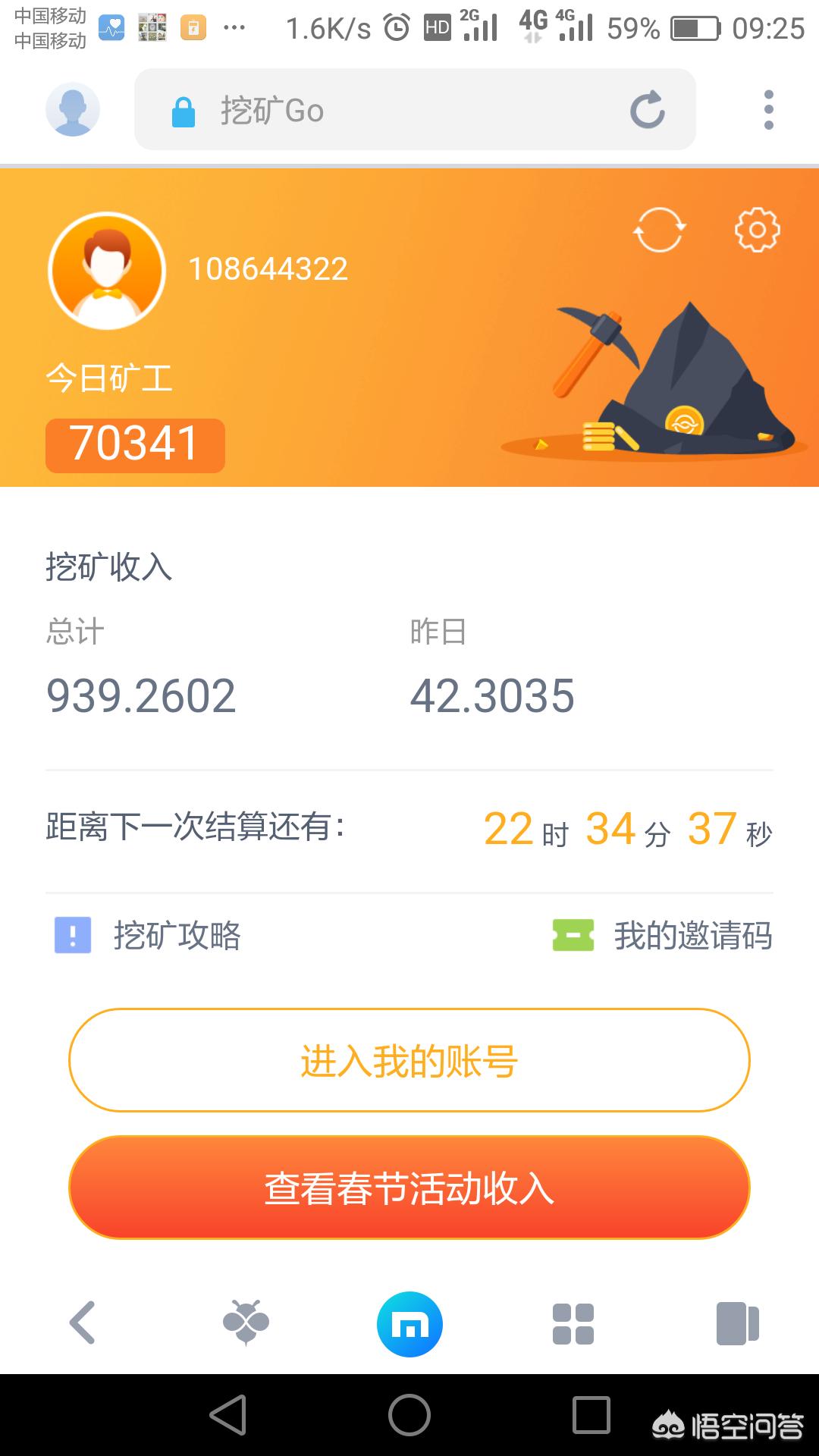Reload the page with the refresh icon
The width and height of the screenshot is (819, 1456).
[x=647, y=111]
